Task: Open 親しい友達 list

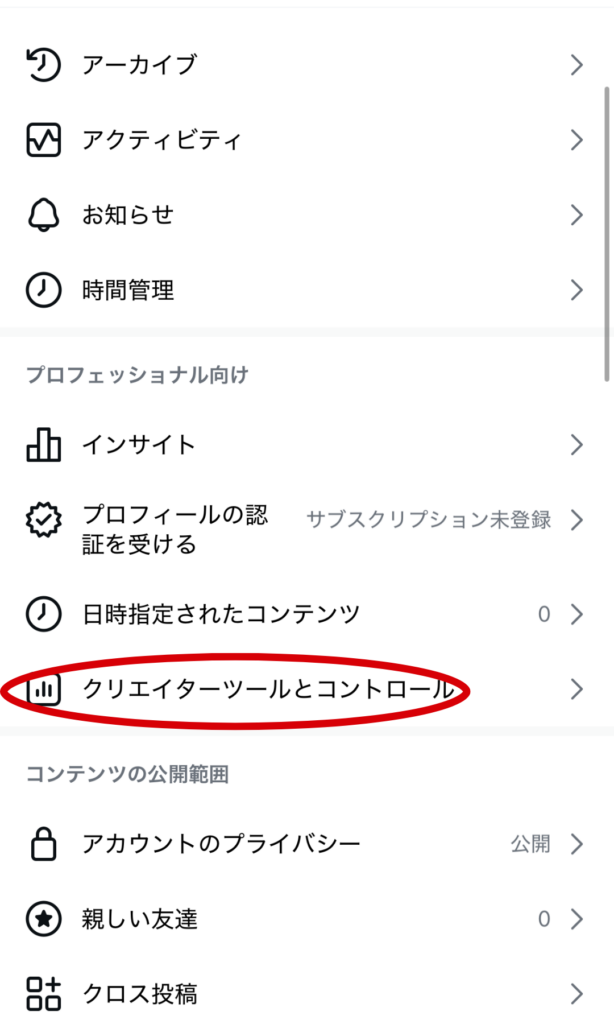Action: (x=300, y=919)
